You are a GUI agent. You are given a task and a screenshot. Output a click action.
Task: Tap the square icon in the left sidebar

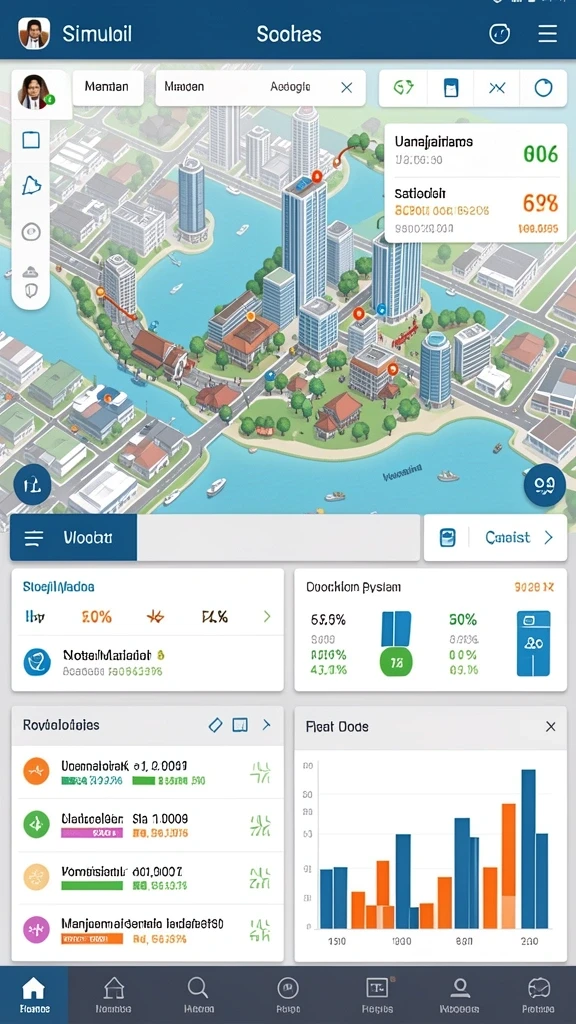coord(31,140)
